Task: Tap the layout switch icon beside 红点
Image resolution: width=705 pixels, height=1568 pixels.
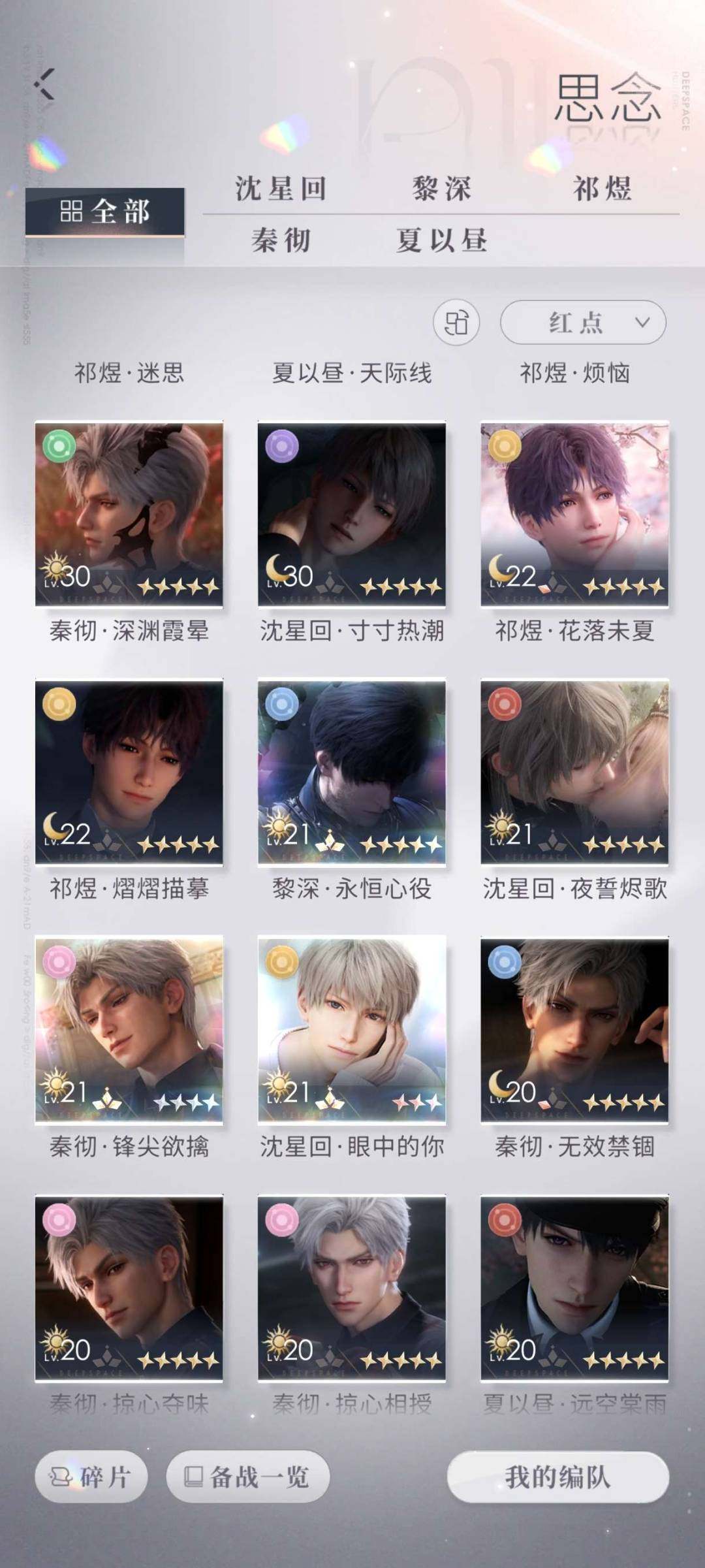Action: [x=456, y=323]
